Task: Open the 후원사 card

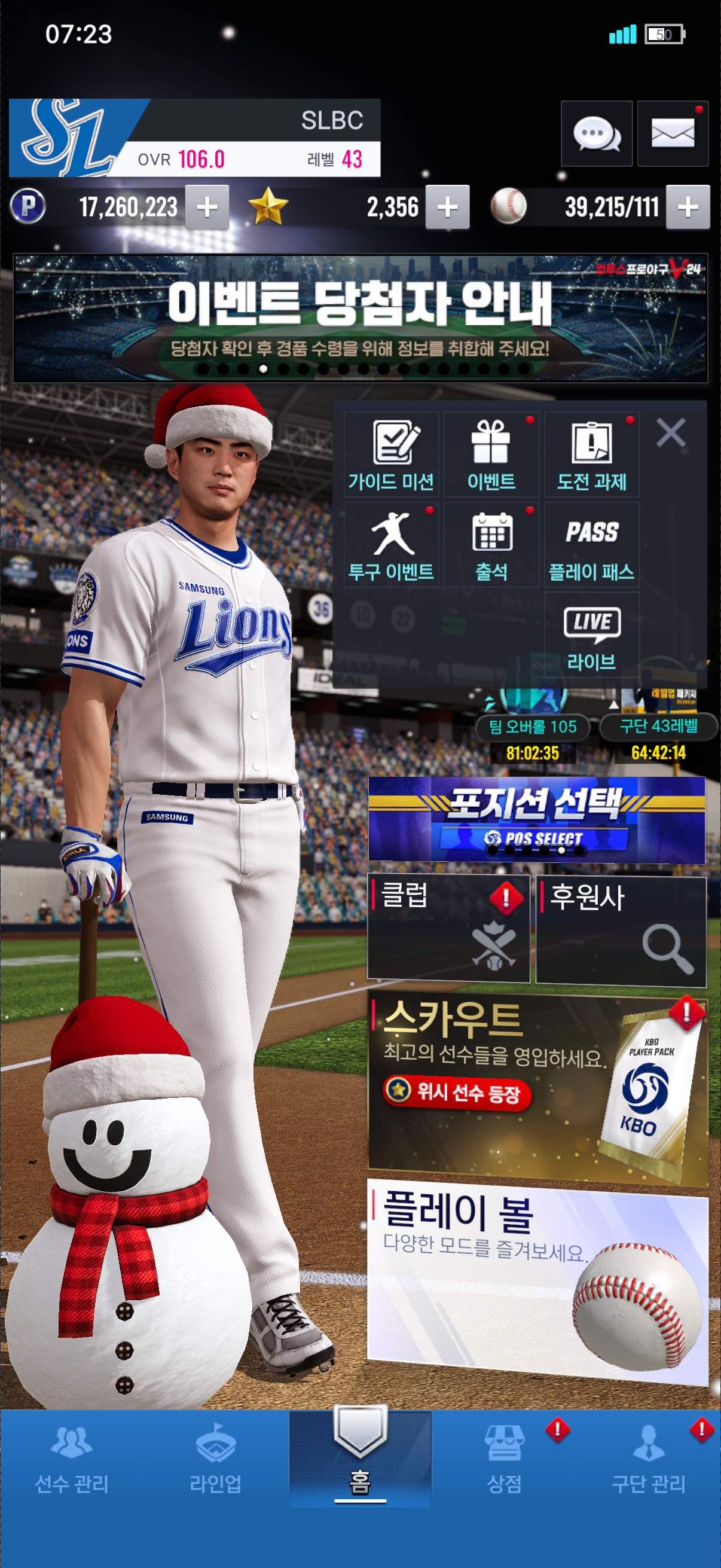Action: pyautogui.click(x=621, y=929)
